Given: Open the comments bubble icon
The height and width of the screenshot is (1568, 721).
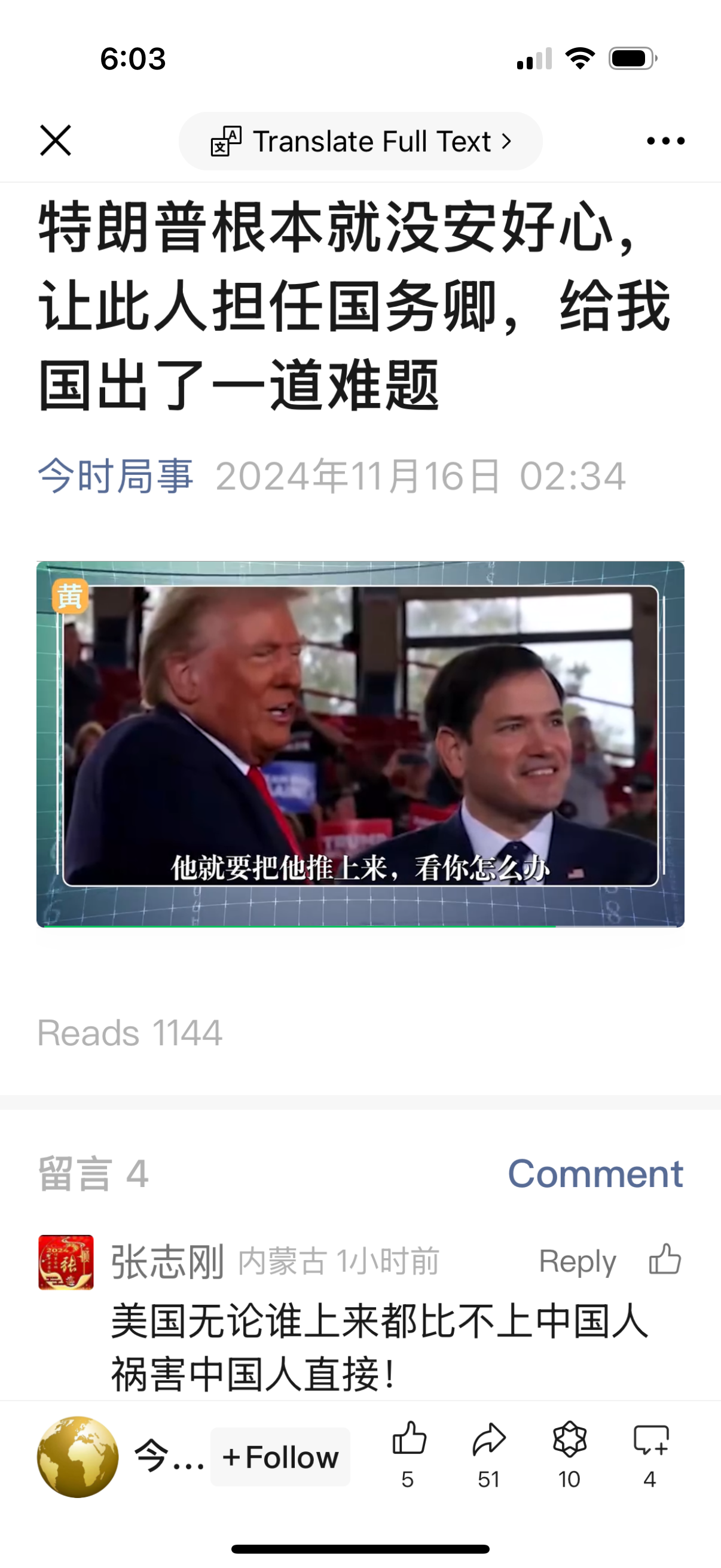Looking at the screenshot, I should [x=650, y=1440].
